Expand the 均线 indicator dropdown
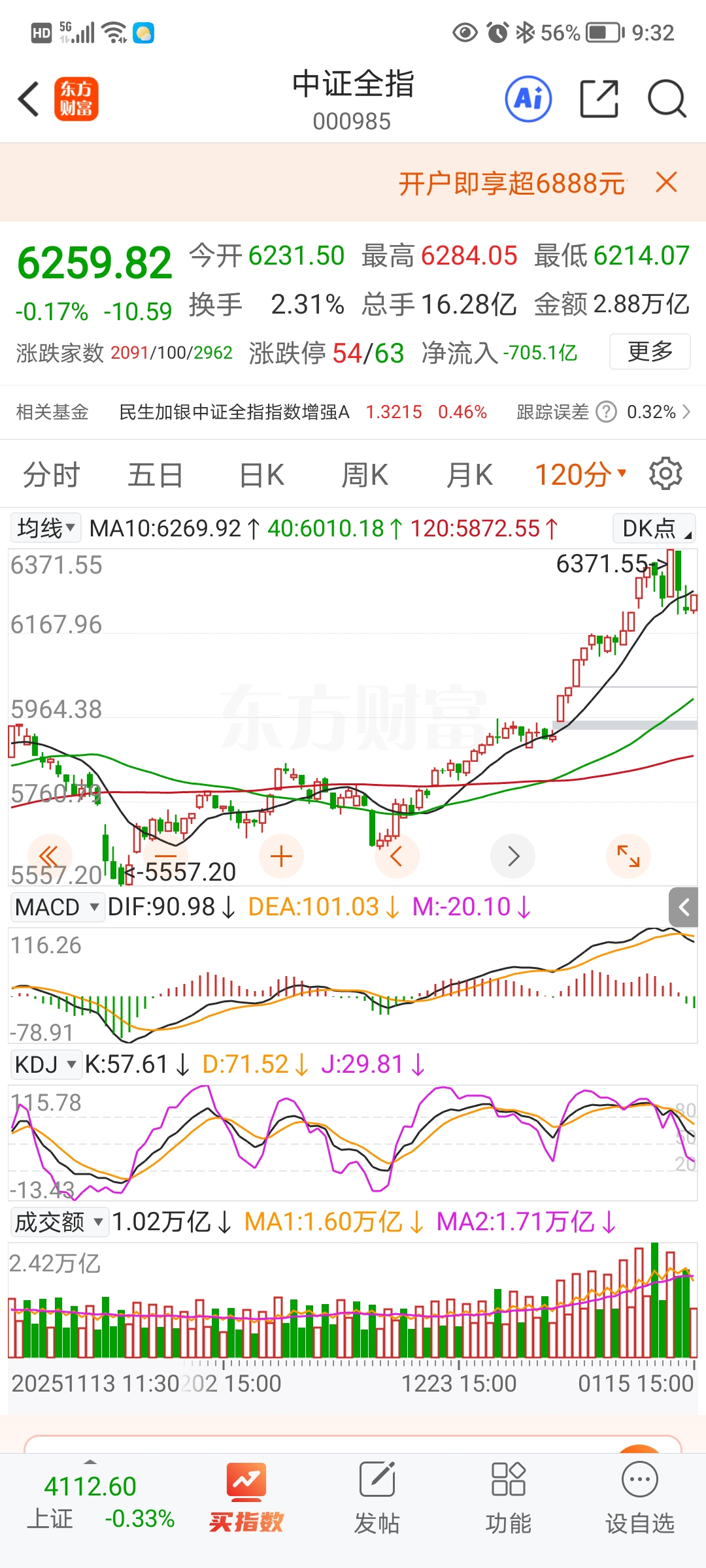The height and width of the screenshot is (1568, 706). (46, 528)
